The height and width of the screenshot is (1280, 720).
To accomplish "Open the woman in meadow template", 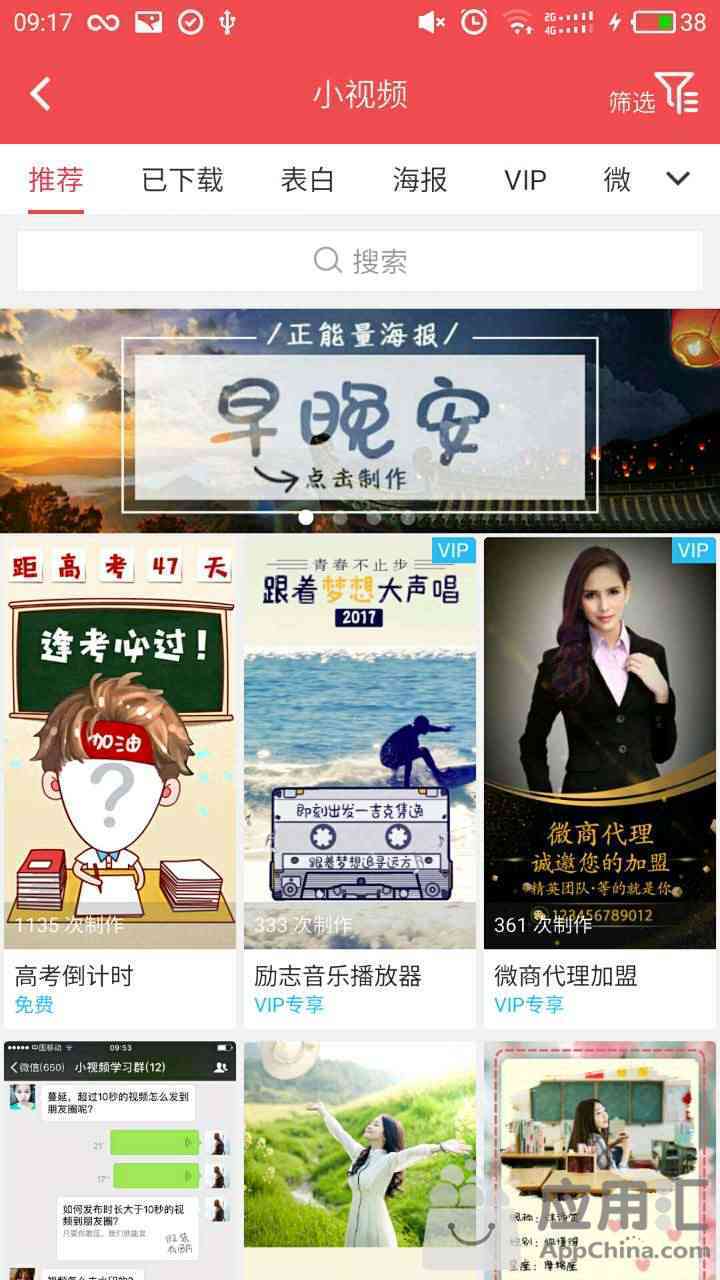I will [360, 1160].
